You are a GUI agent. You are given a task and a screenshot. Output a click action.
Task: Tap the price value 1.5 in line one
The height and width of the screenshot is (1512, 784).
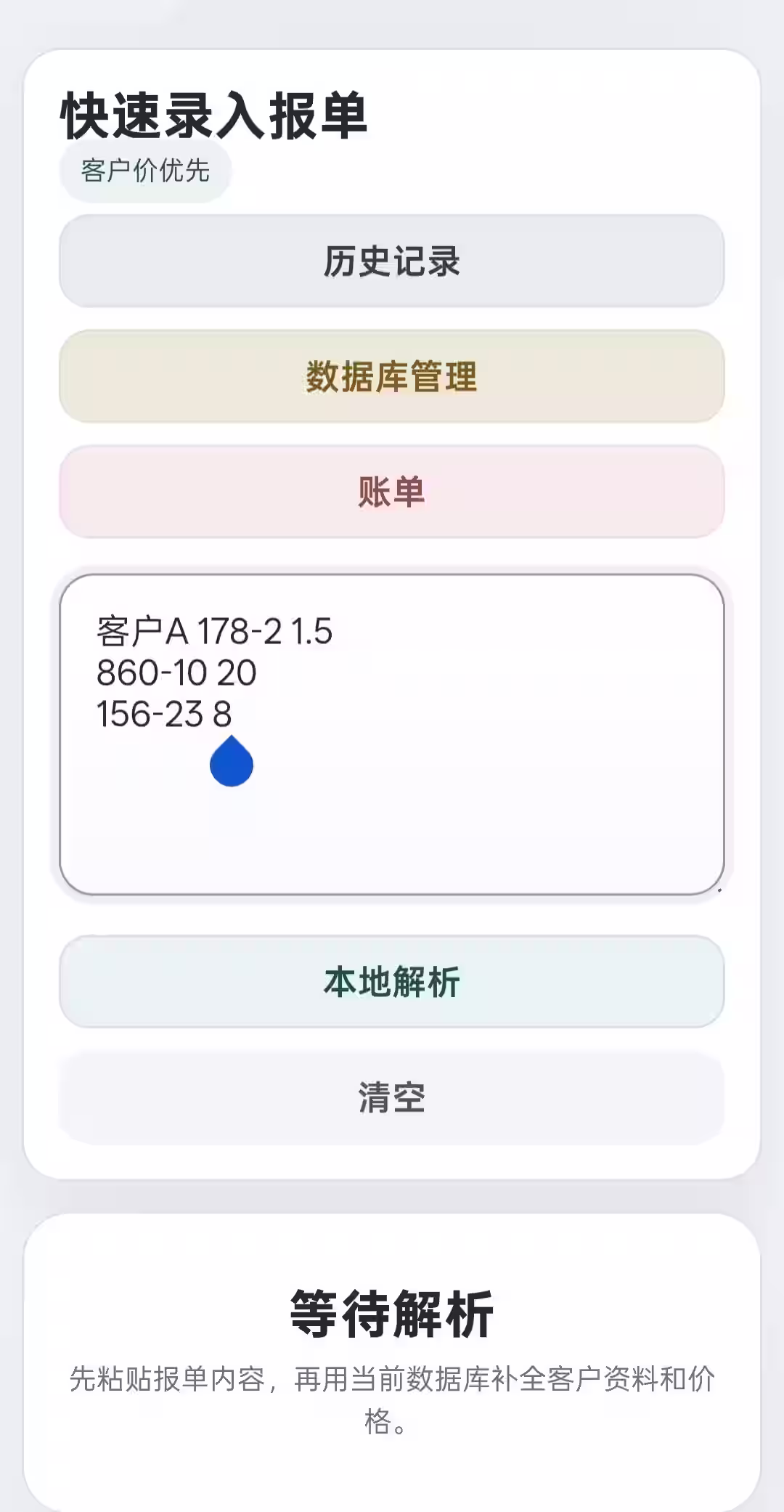(x=312, y=633)
